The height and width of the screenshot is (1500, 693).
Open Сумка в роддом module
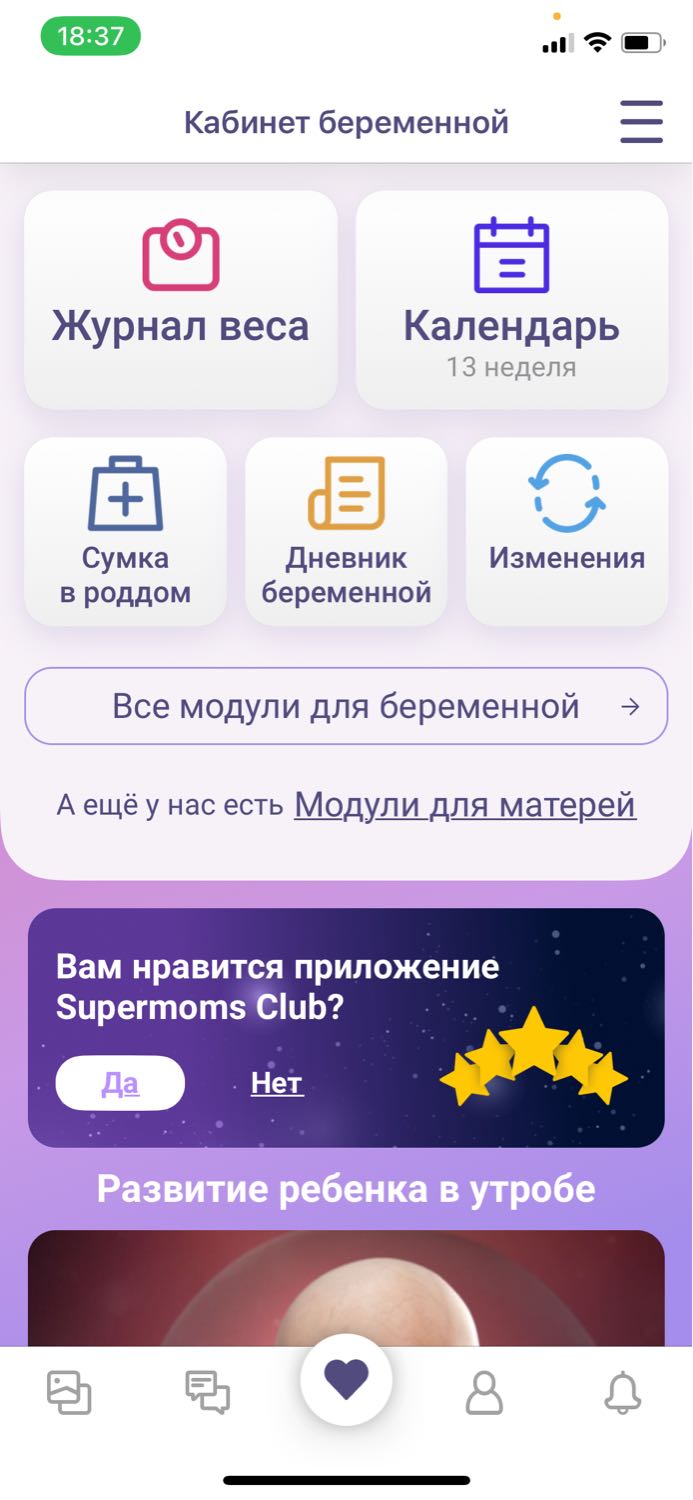125,532
